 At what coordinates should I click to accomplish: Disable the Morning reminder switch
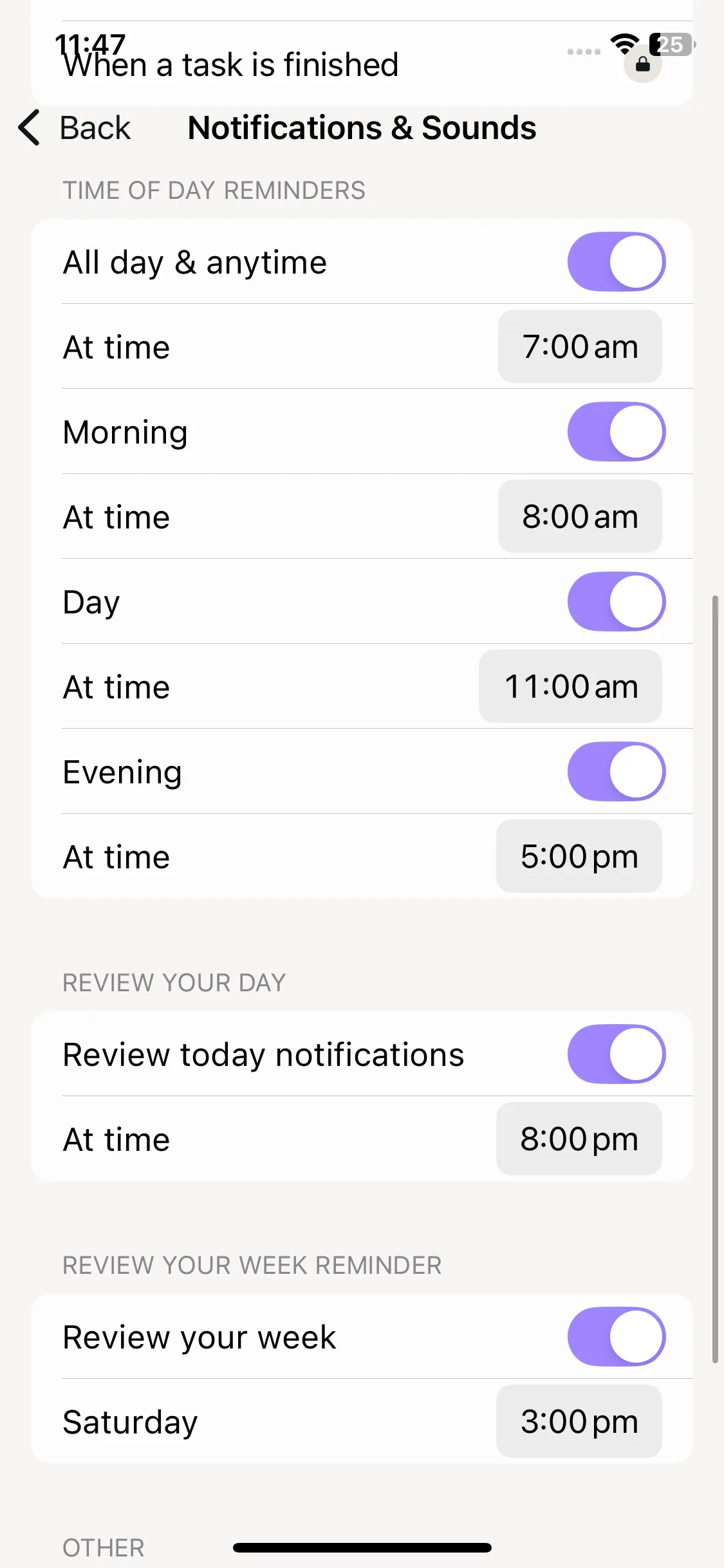(x=616, y=432)
